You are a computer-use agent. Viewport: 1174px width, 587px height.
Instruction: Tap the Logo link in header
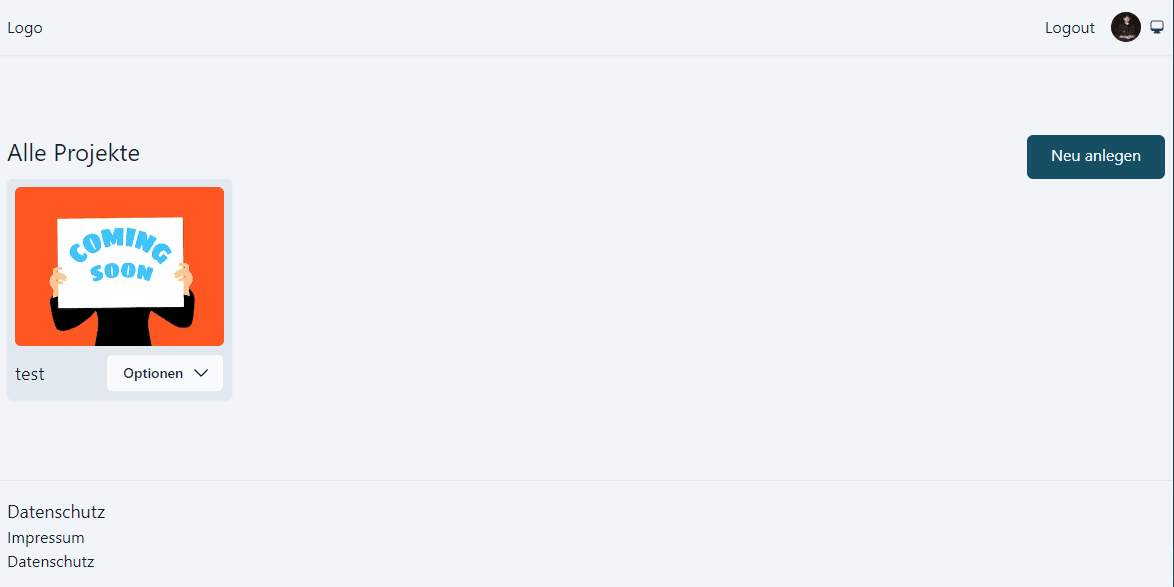click(25, 28)
